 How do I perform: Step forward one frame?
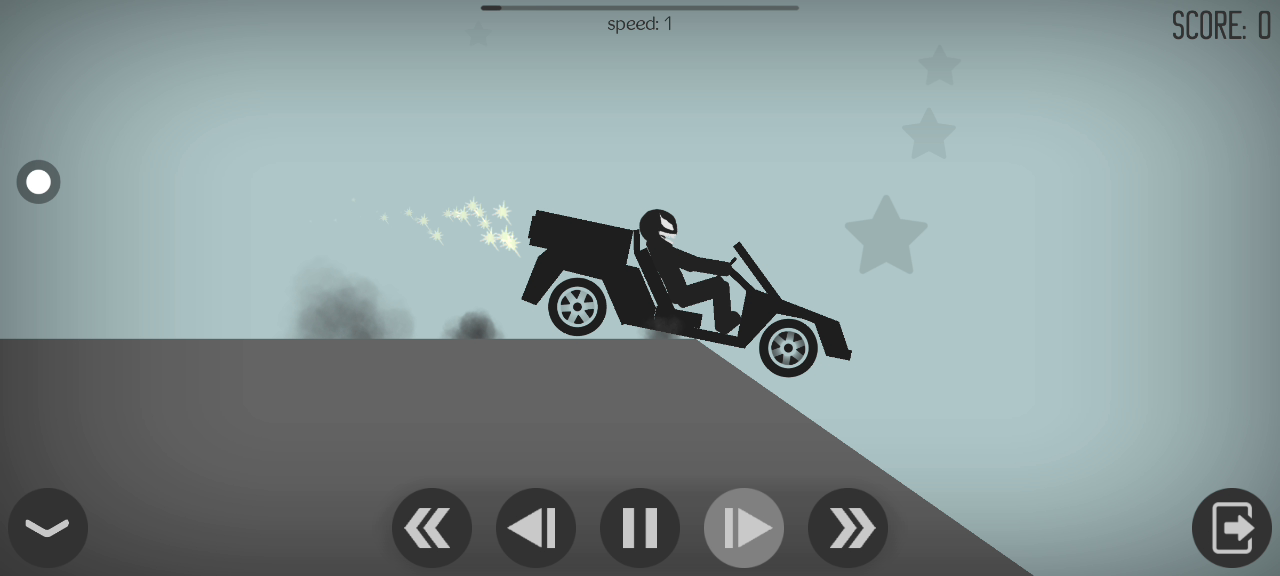744,528
